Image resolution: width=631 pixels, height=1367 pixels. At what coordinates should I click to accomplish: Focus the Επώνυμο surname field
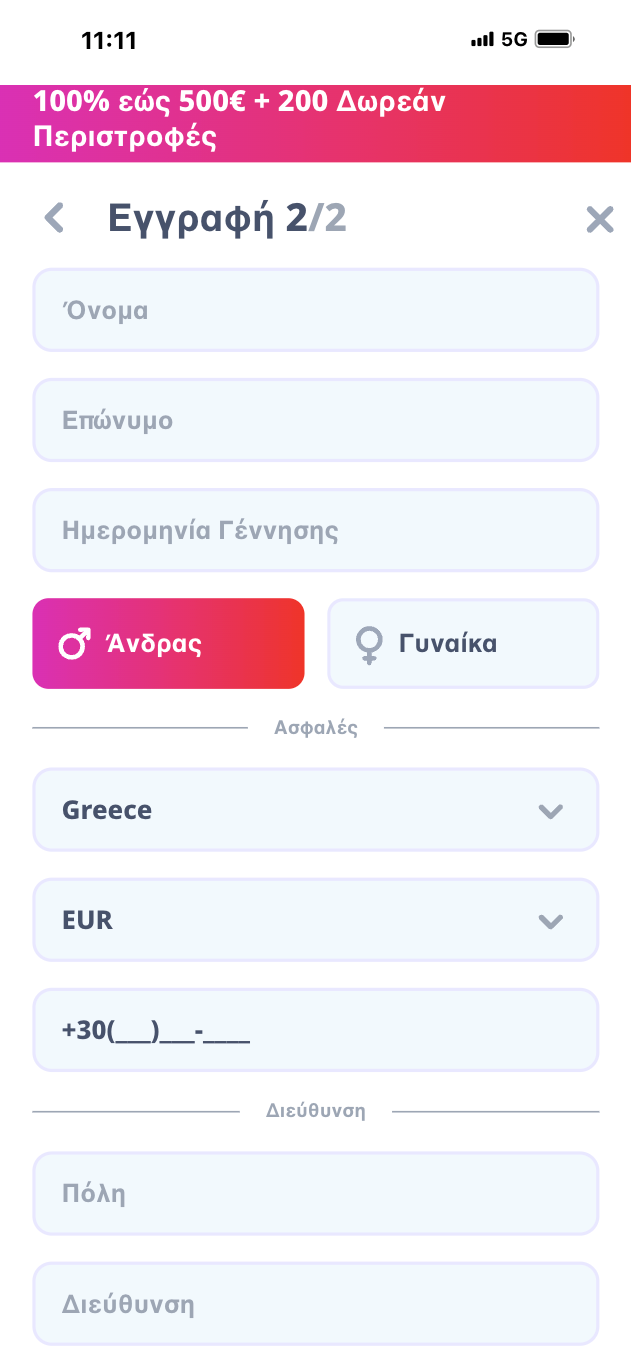315,420
